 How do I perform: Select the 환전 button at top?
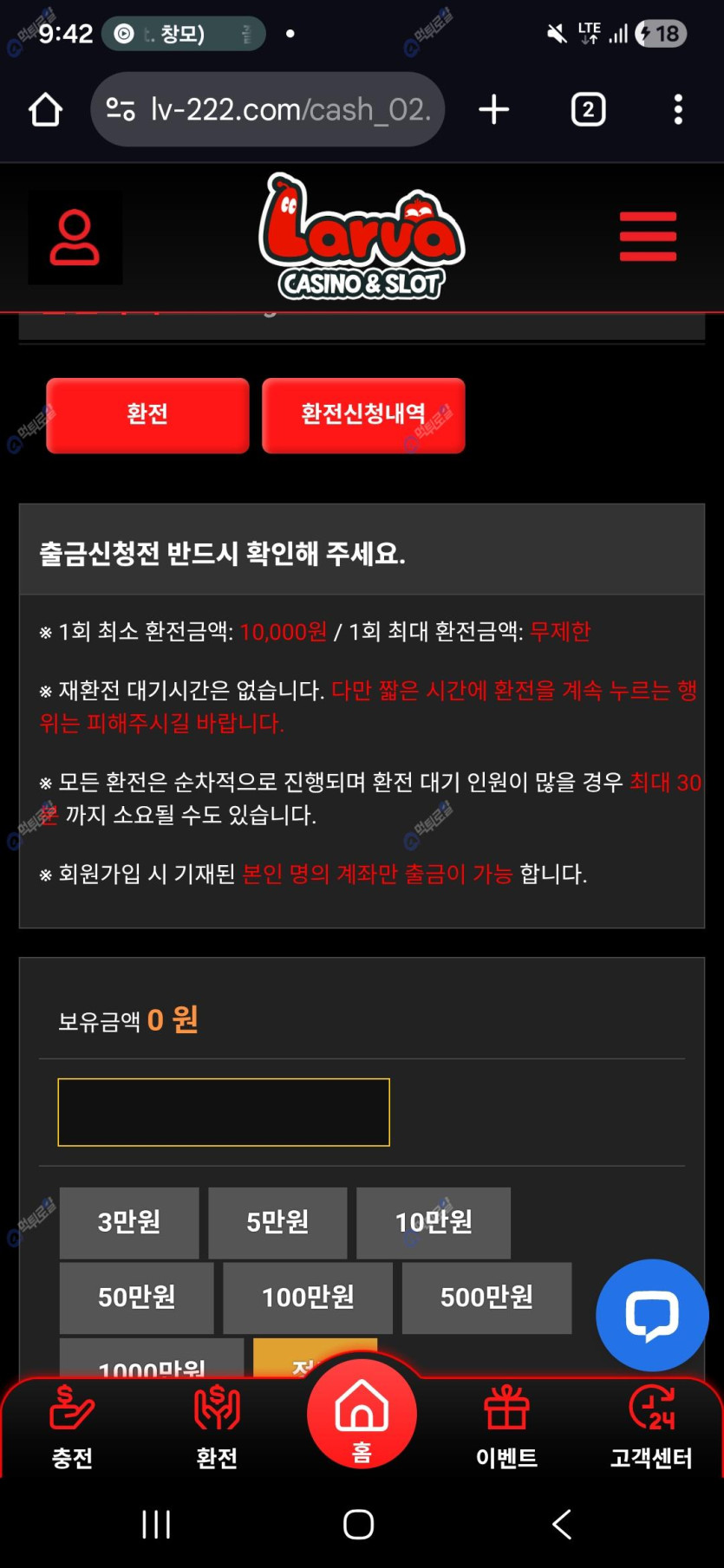(147, 414)
